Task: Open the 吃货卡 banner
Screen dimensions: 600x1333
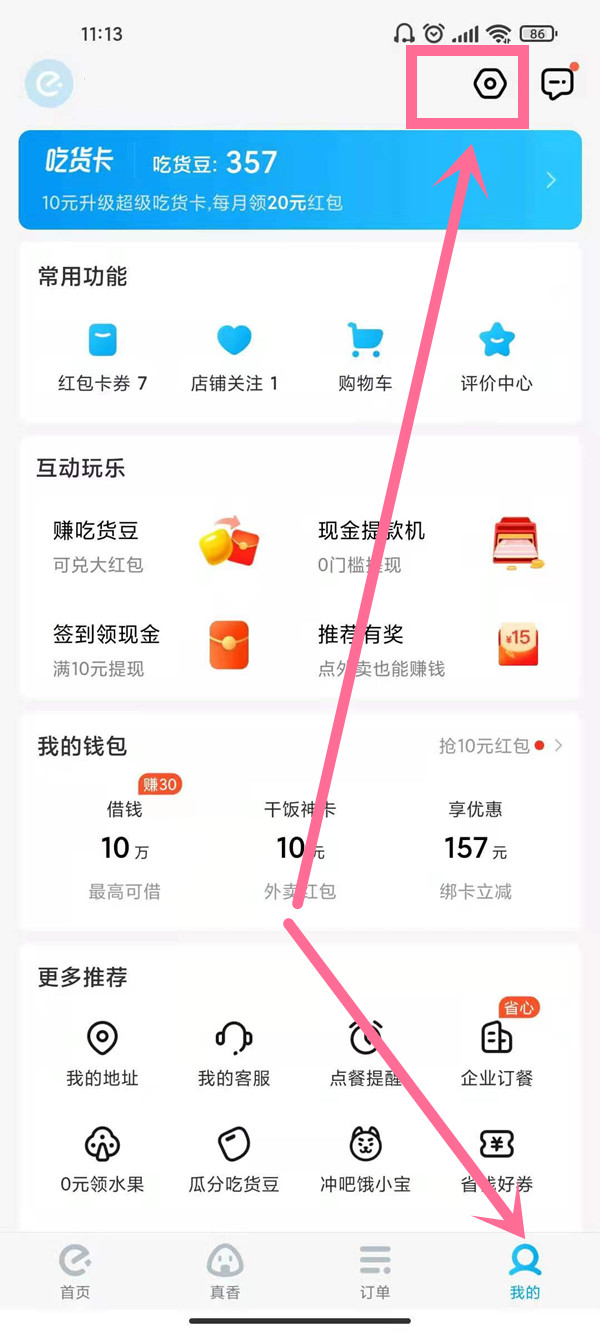Action: pyautogui.click(x=300, y=180)
